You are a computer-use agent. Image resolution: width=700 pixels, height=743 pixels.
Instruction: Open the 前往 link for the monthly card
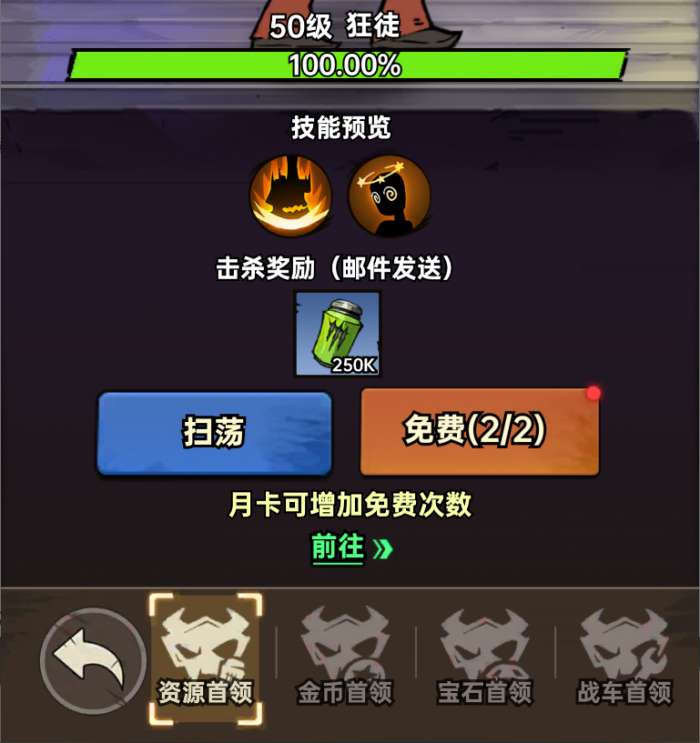coord(350,548)
